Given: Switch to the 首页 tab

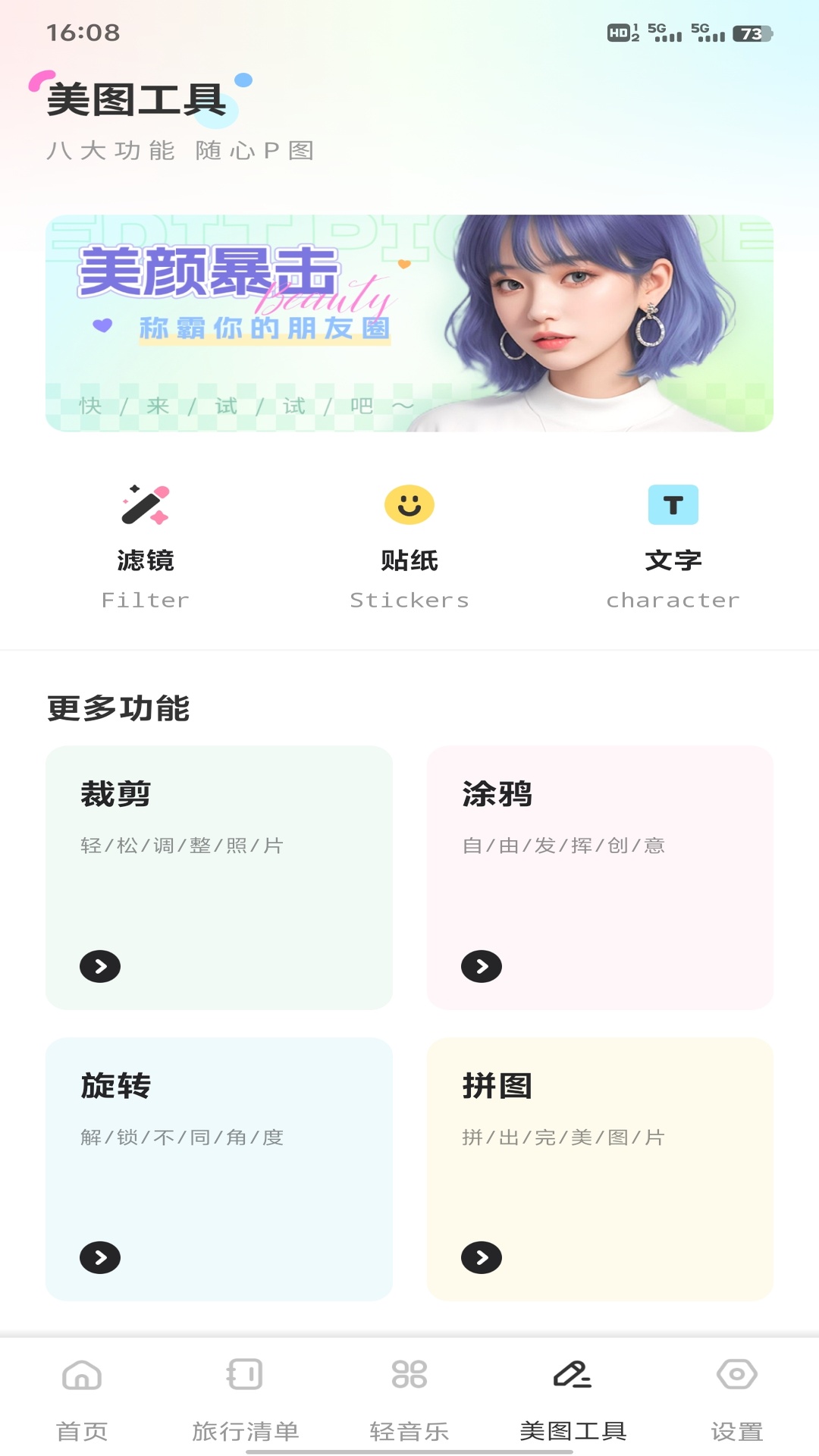Looking at the screenshot, I should 80,1429.
